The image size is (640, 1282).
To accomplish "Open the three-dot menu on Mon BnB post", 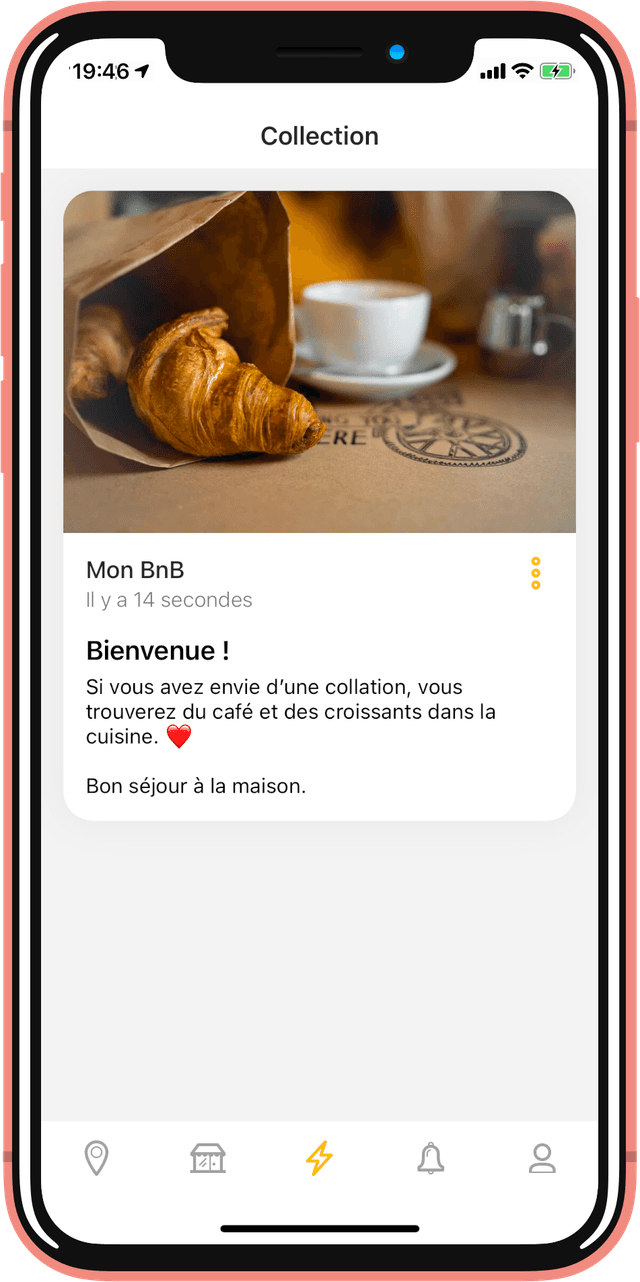I will pyautogui.click(x=536, y=573).
